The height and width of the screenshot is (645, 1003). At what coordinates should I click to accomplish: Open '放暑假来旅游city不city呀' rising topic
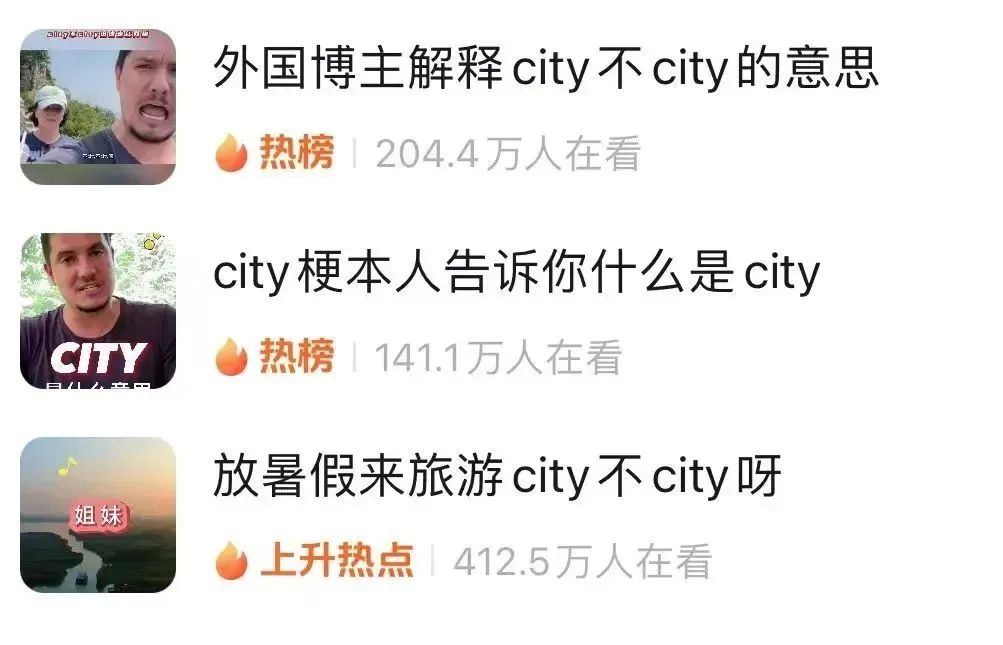pos(496,478)
